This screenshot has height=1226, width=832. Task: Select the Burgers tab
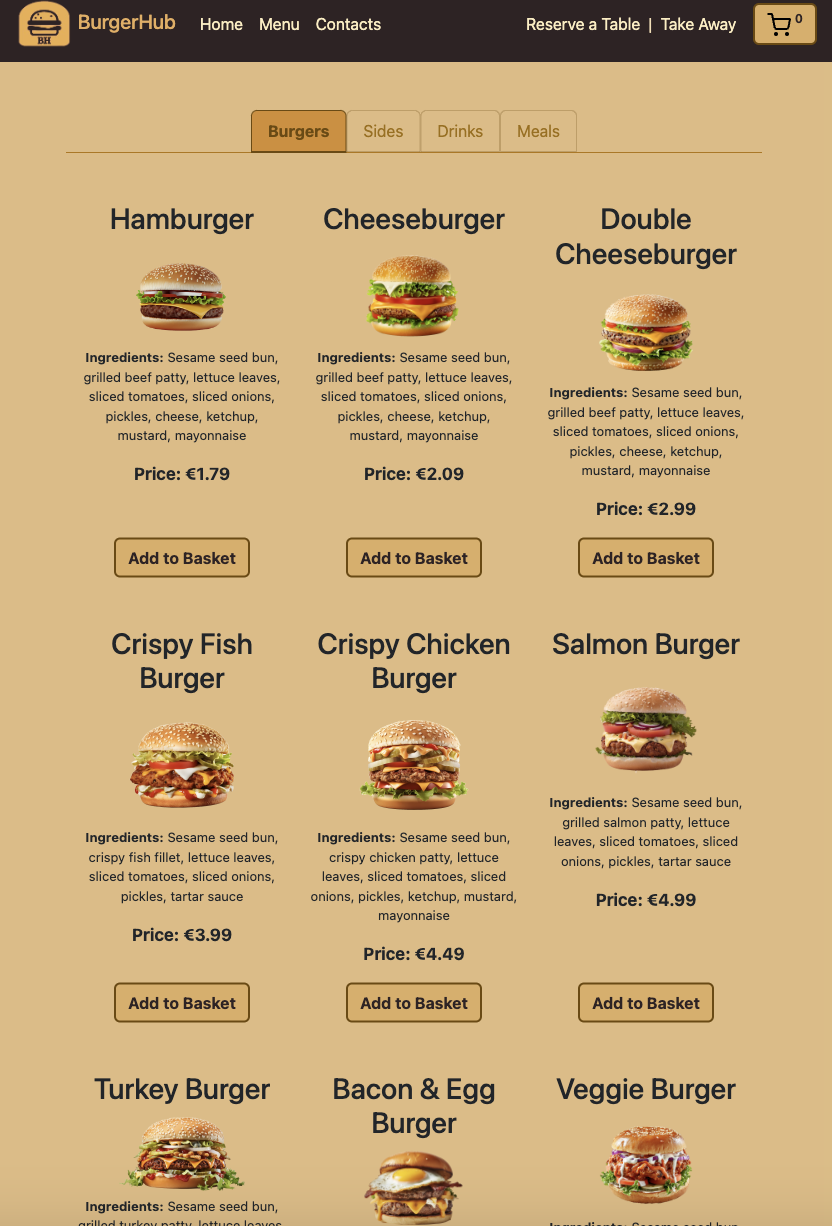pos(298,131)
